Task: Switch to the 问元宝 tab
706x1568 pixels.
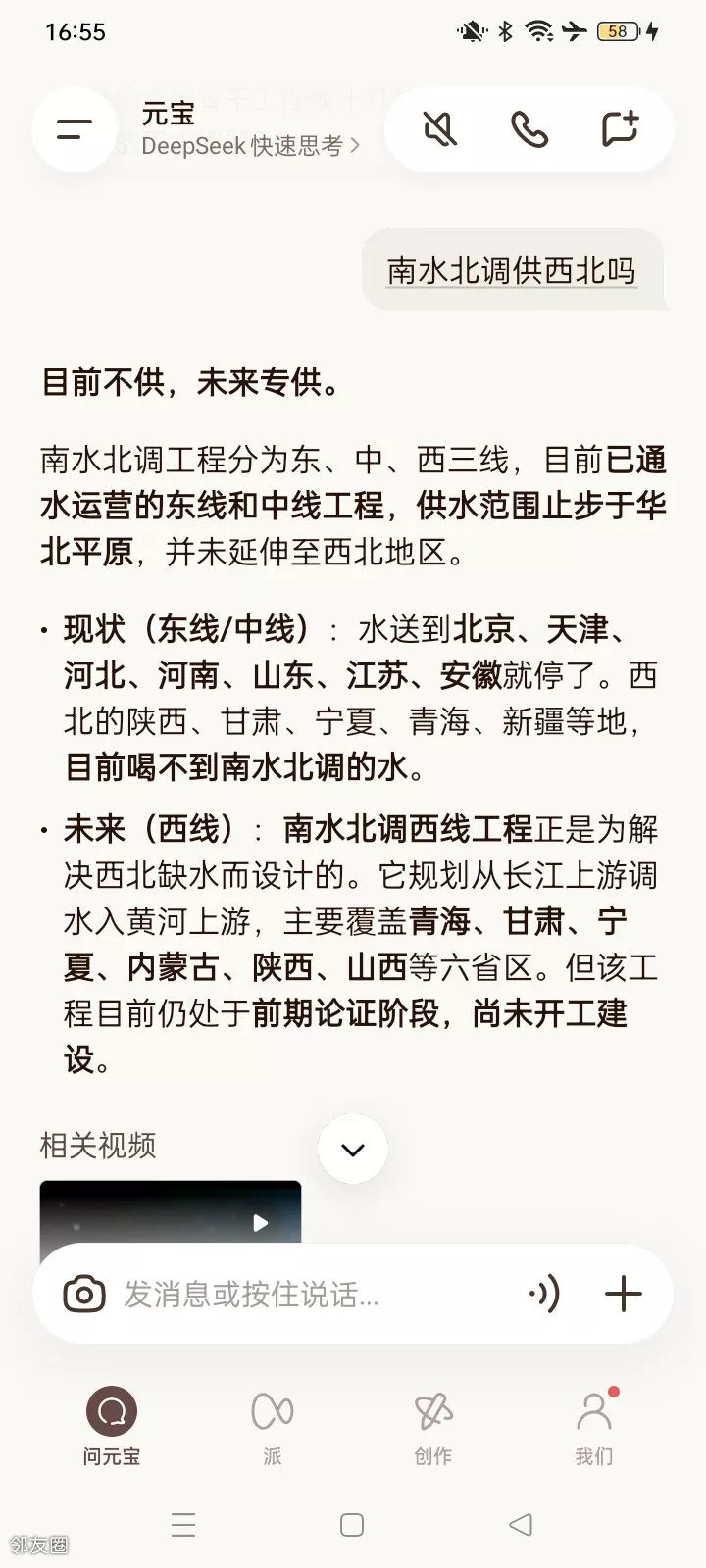Action: 112,1426
